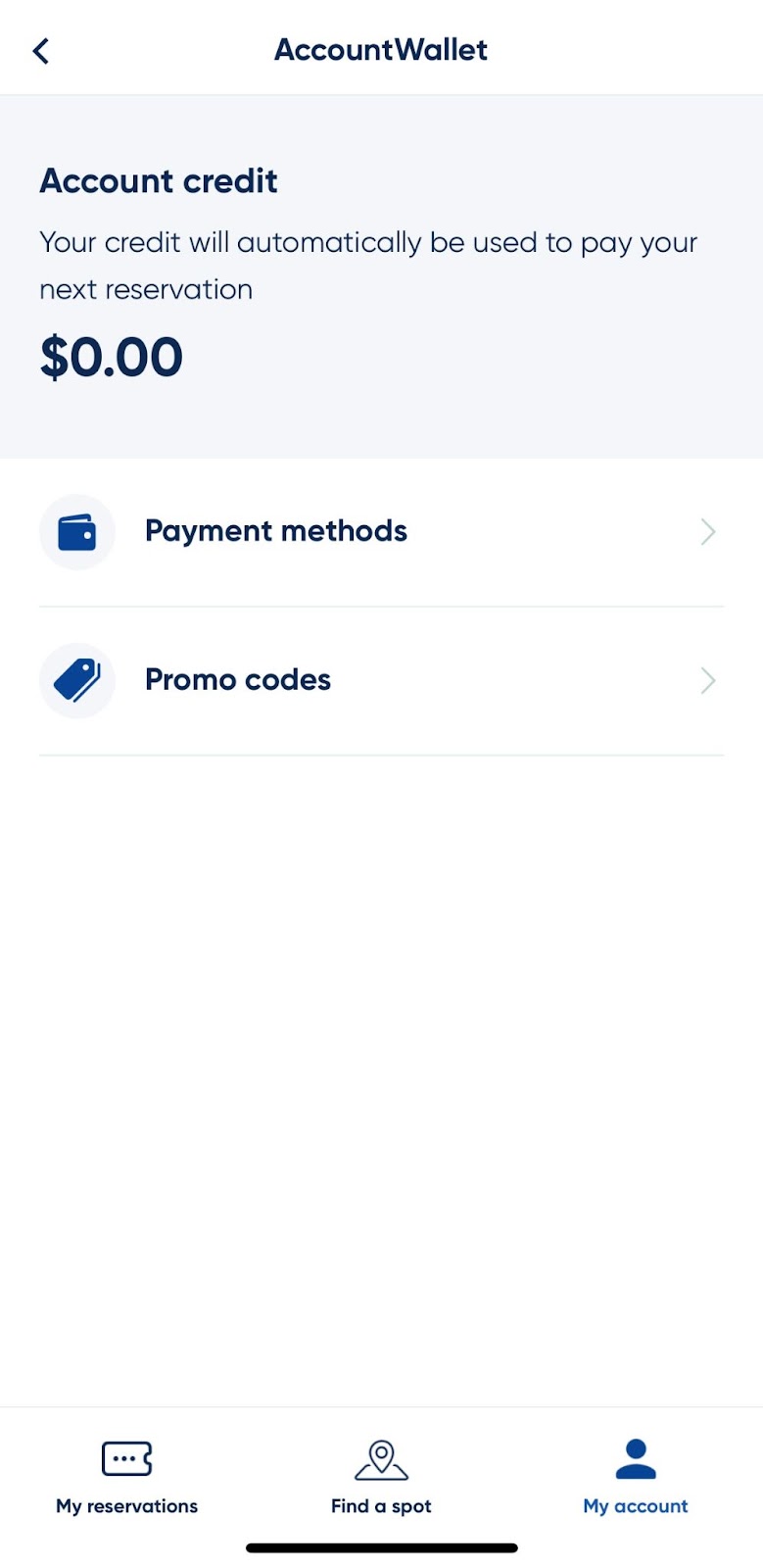This screenshot has height=1568, width=763.
Task: Switch to Find a spot tab
Action: click(x=381, y=1478)
